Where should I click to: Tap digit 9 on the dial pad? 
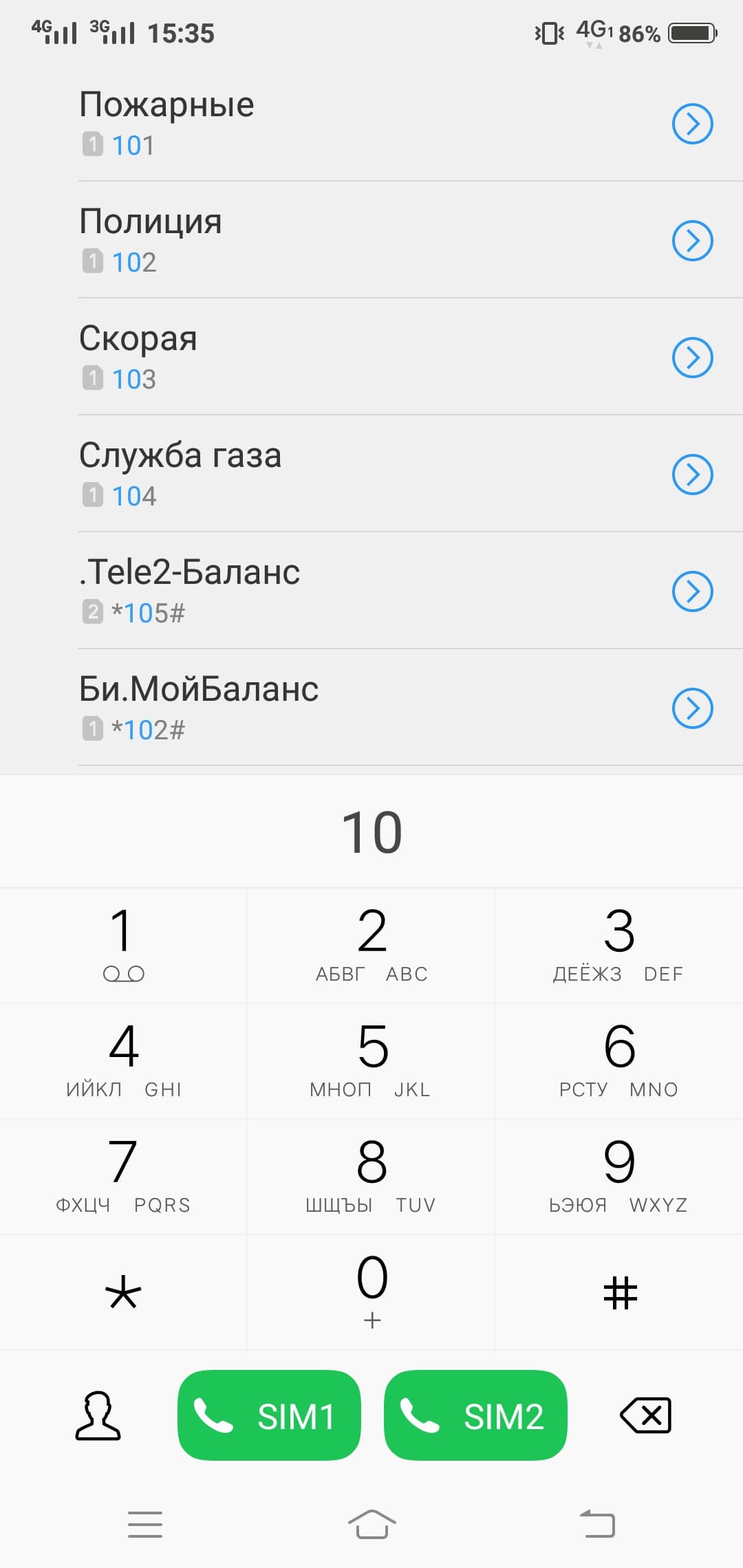(618, 1175)
